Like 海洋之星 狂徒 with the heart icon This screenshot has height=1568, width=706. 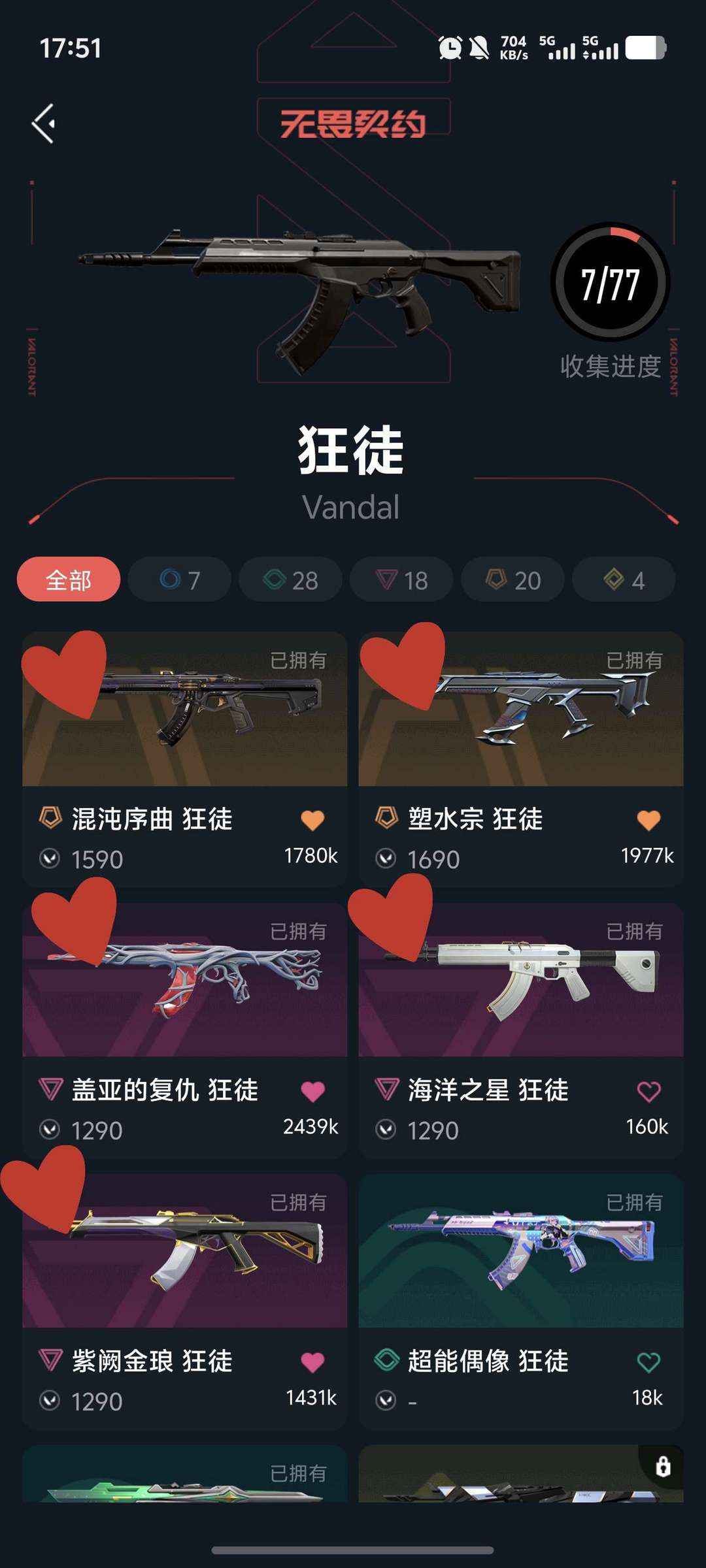click(648, 1091)
